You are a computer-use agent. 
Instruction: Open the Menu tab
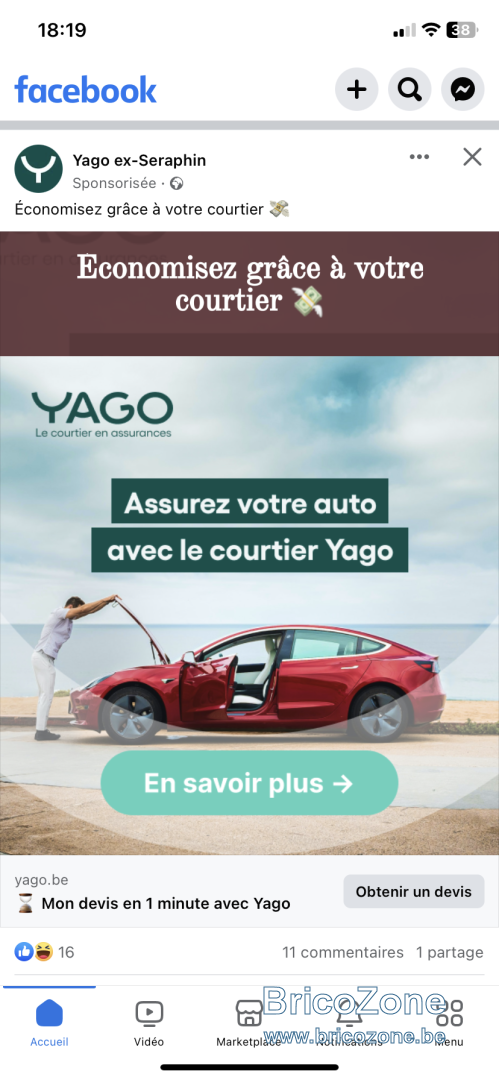click(449, 1024)
